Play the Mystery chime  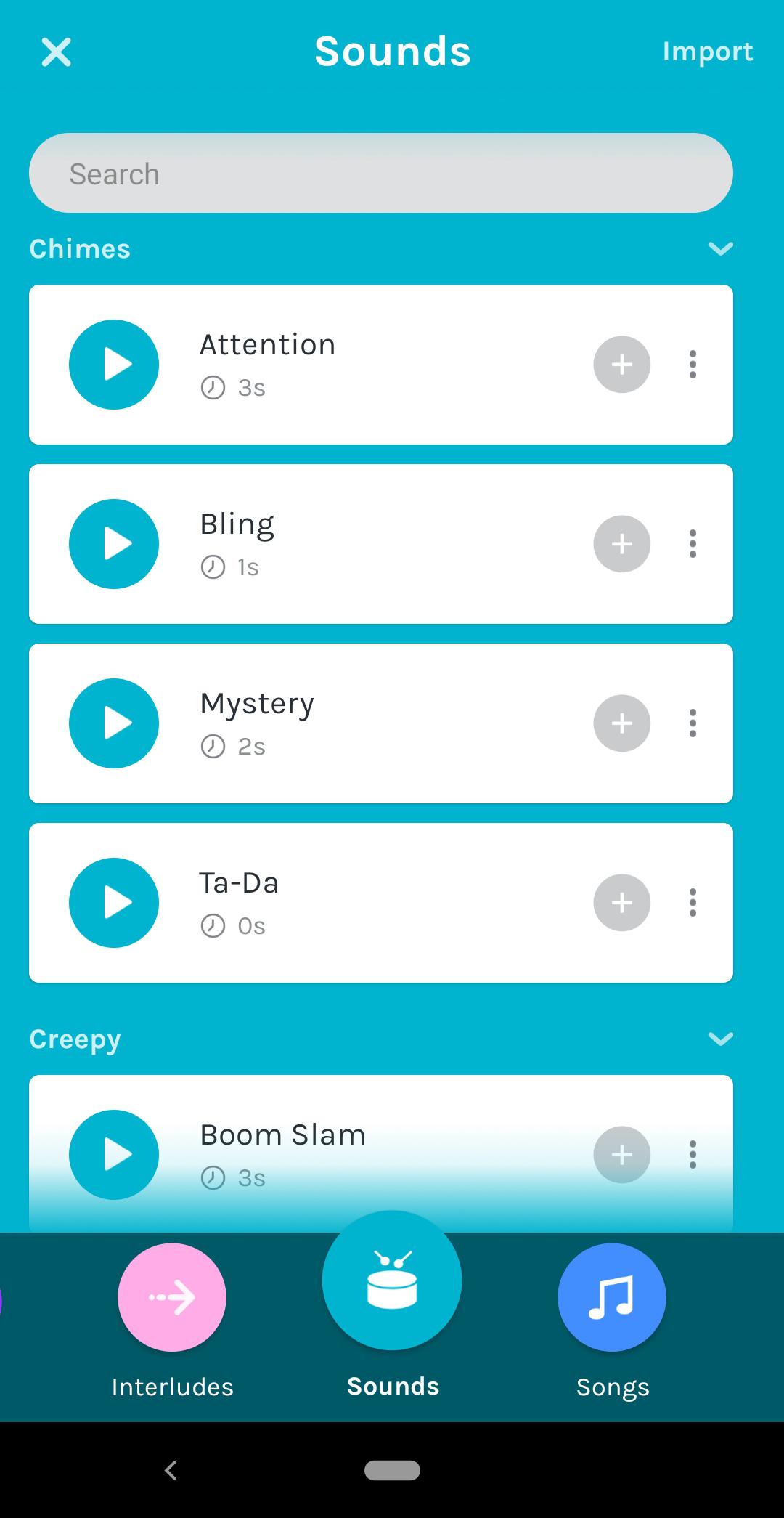114,723
